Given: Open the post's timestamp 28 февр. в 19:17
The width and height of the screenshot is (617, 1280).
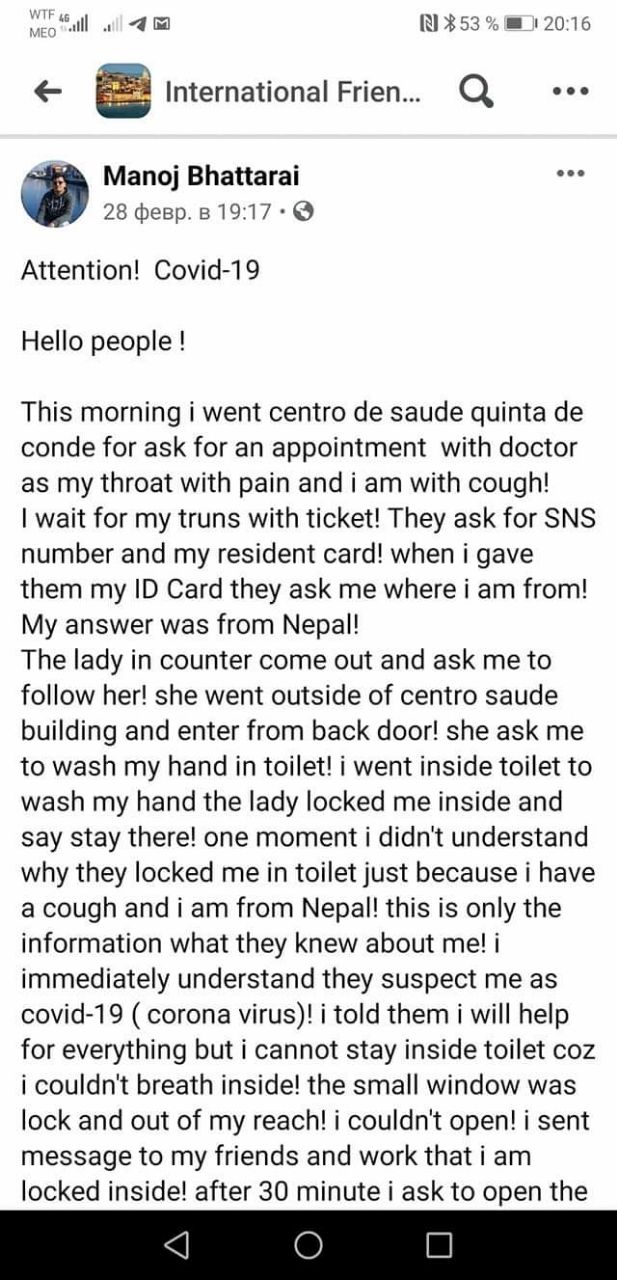Looking at the screenshot, I should [187, 211].
